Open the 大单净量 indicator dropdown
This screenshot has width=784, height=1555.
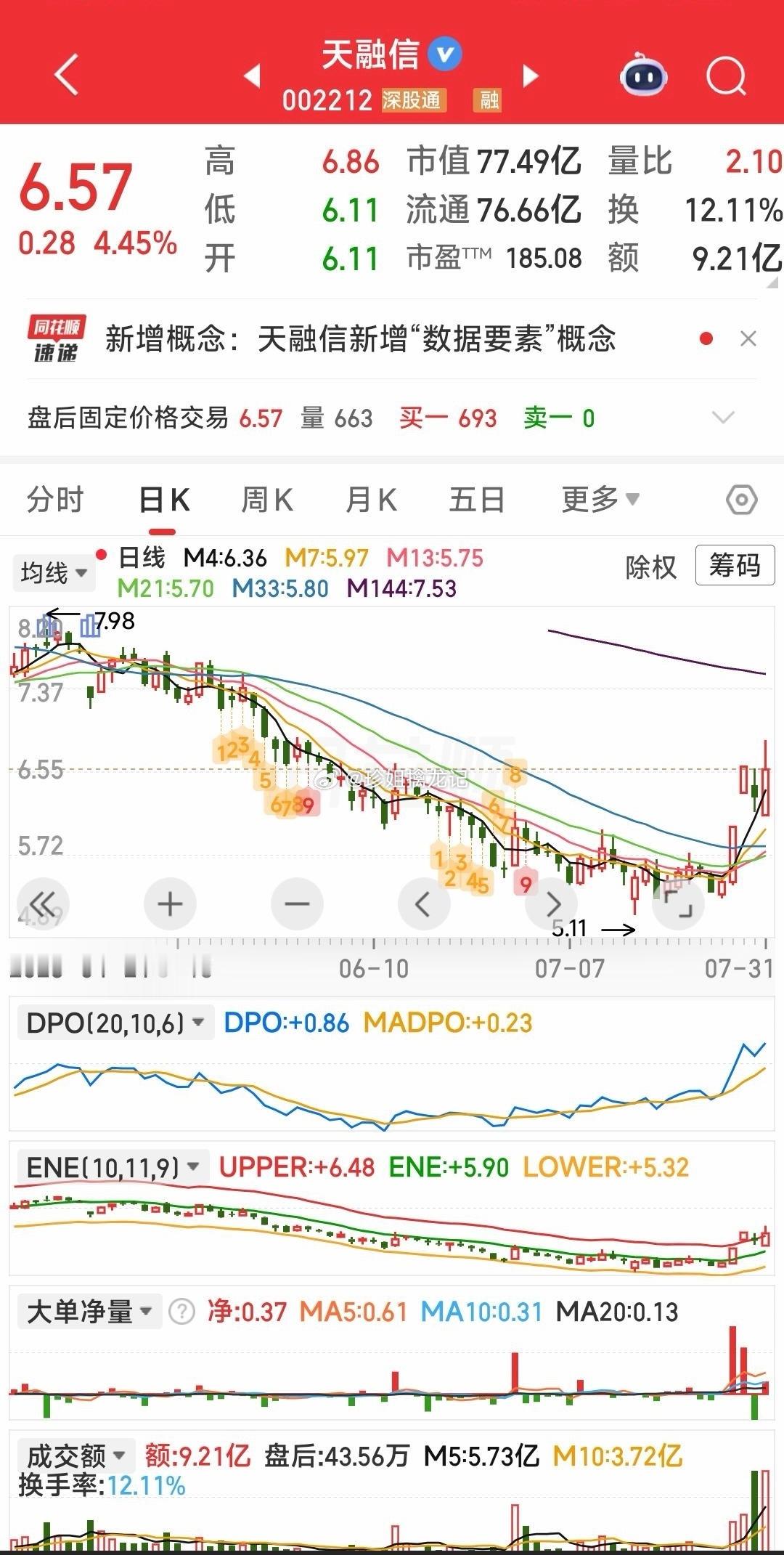pyautogui.click(x=89, y=1312)
